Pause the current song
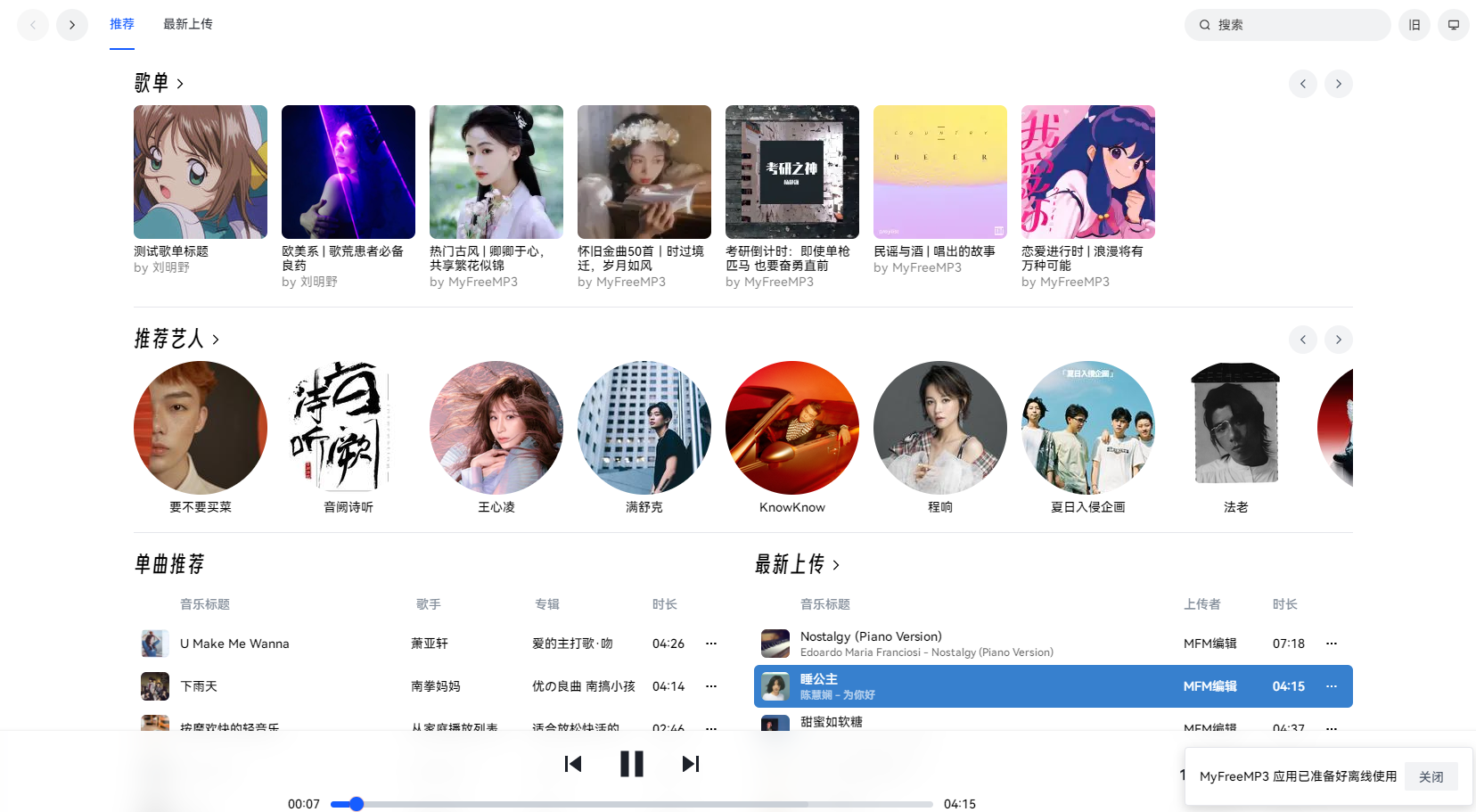1476x812 pixels. 632,764
